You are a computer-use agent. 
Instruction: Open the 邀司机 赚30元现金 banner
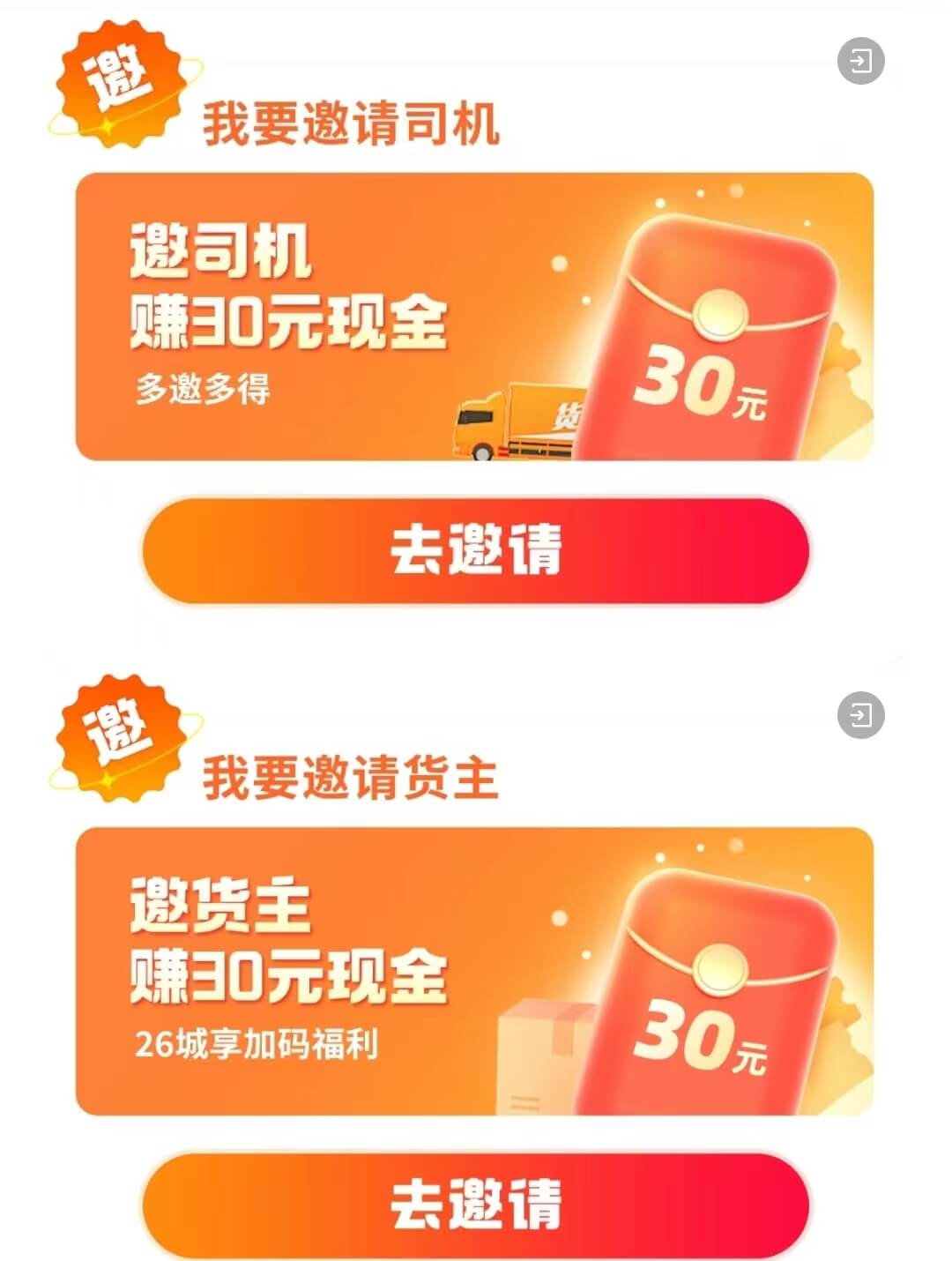[x=474, y=317]
